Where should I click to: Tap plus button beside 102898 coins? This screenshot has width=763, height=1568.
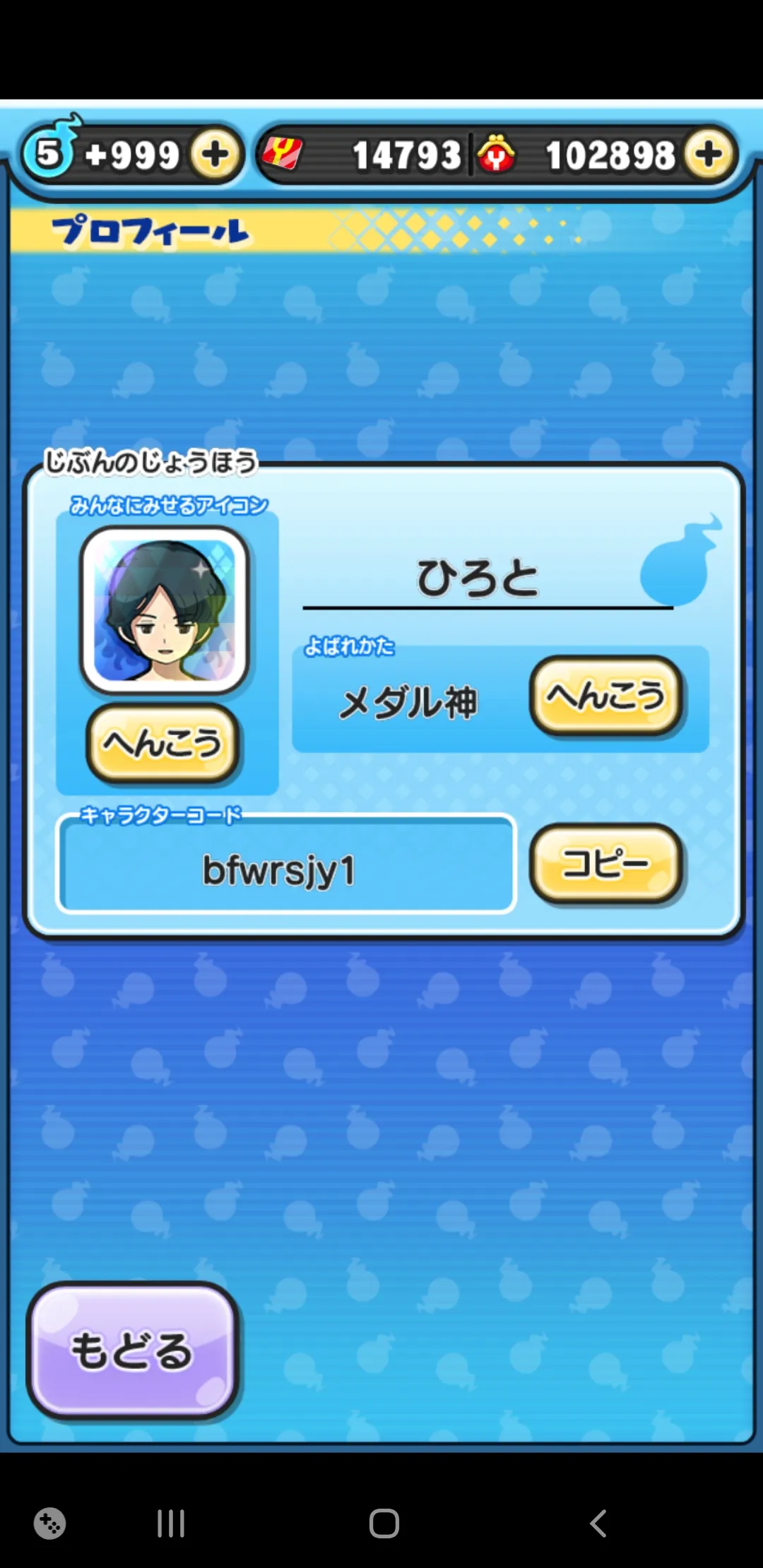709,154
